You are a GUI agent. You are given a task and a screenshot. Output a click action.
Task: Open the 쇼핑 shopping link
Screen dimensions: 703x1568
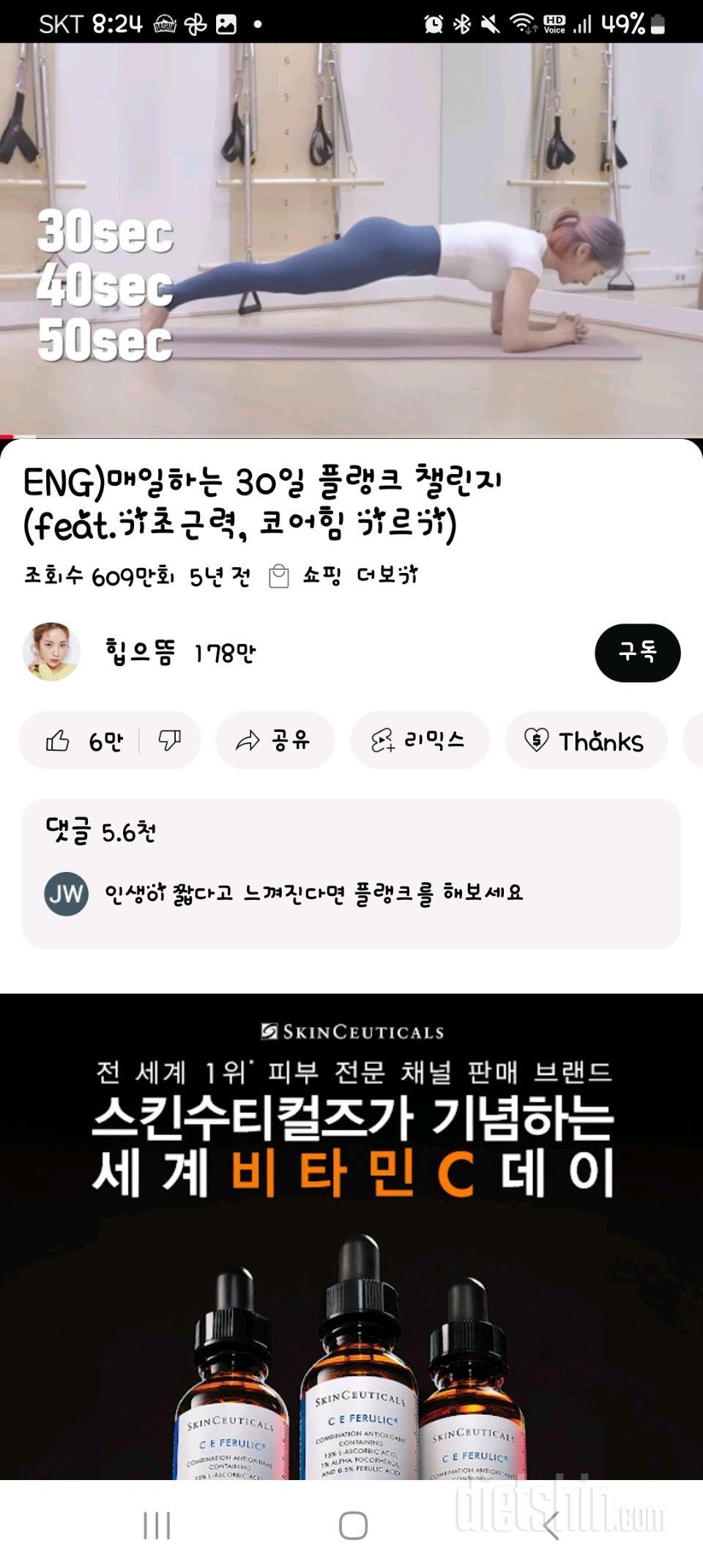(x=306, y=576)
